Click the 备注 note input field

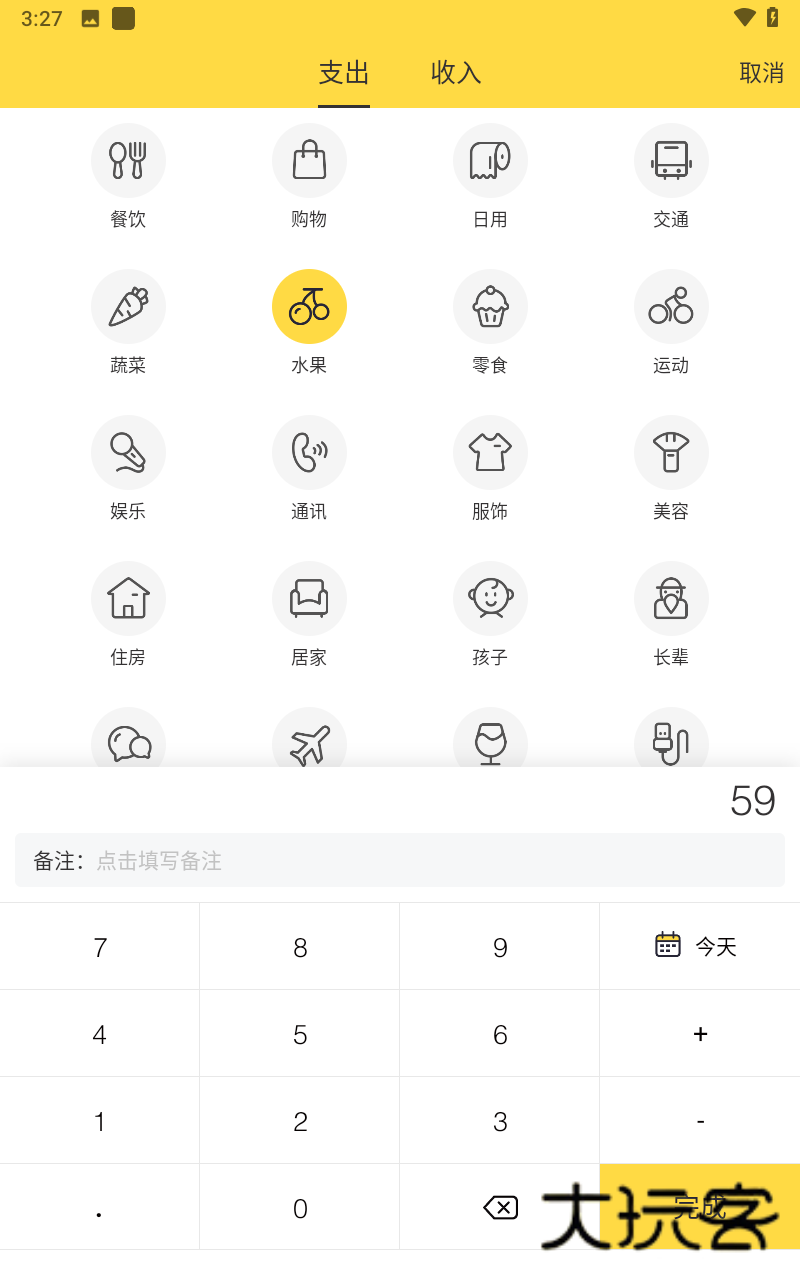pyautogui.click(x=400, y=860)
